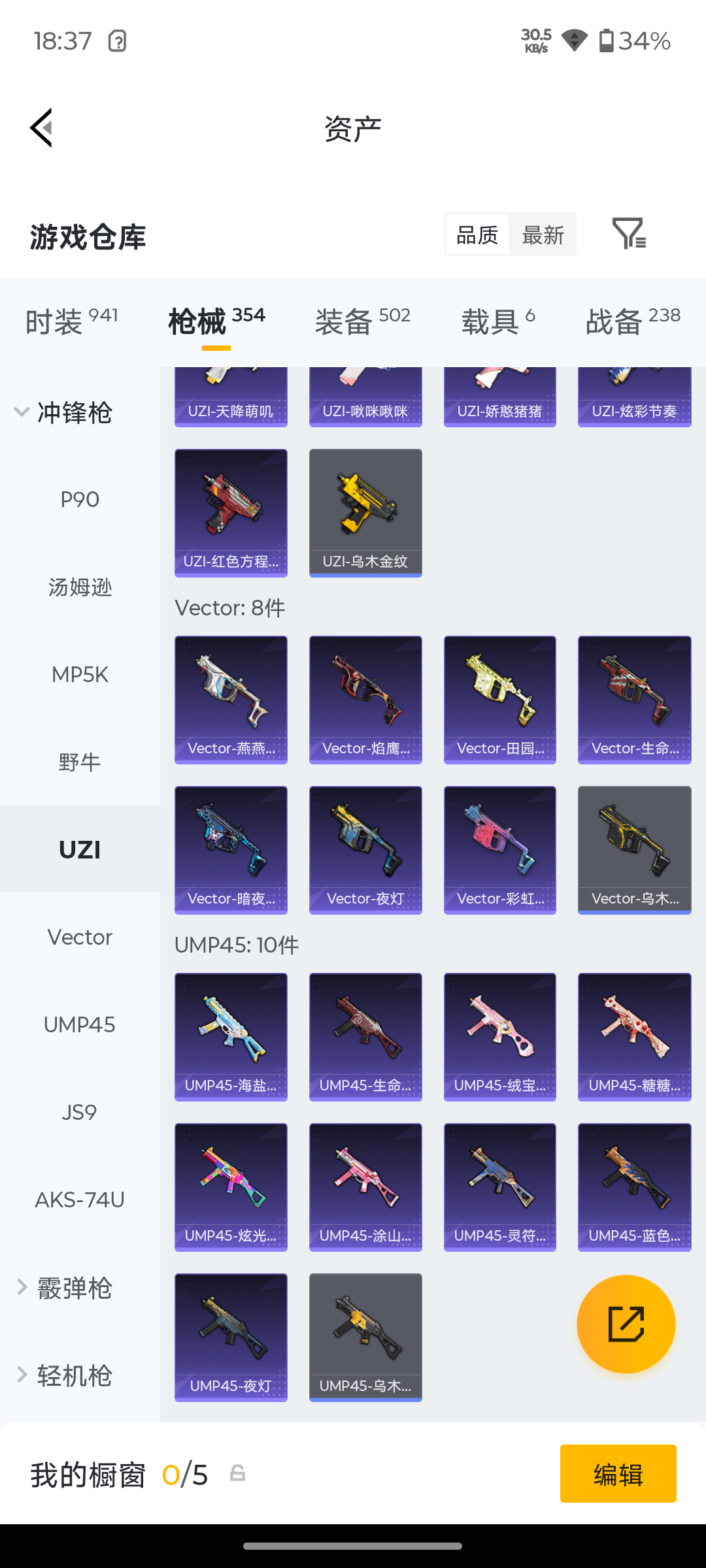This screenshot has width=706, height=1568.
Task: Switch to the 时装 tab
Action: (x=71, y=321)
